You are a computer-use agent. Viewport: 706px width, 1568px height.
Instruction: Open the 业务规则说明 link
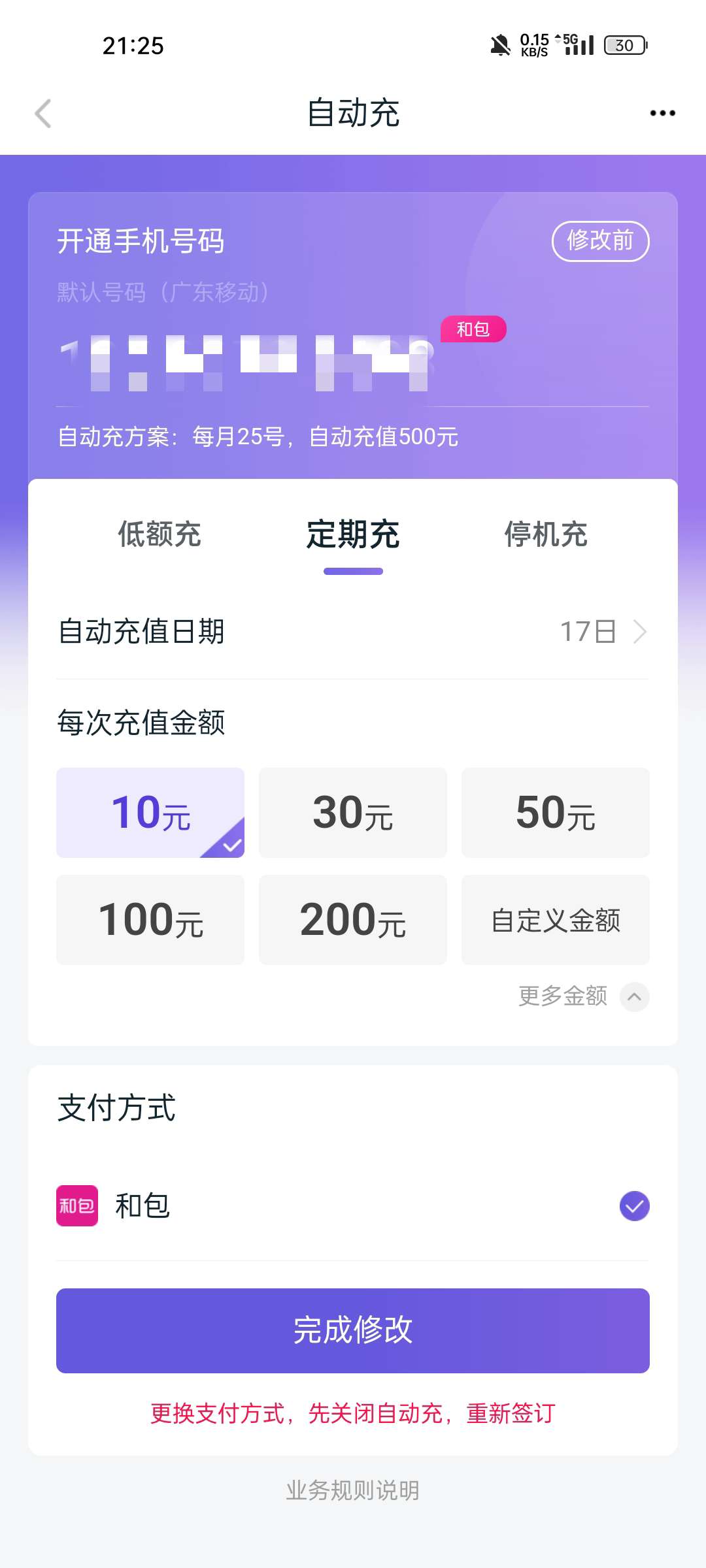click(x=353, y=1490)
